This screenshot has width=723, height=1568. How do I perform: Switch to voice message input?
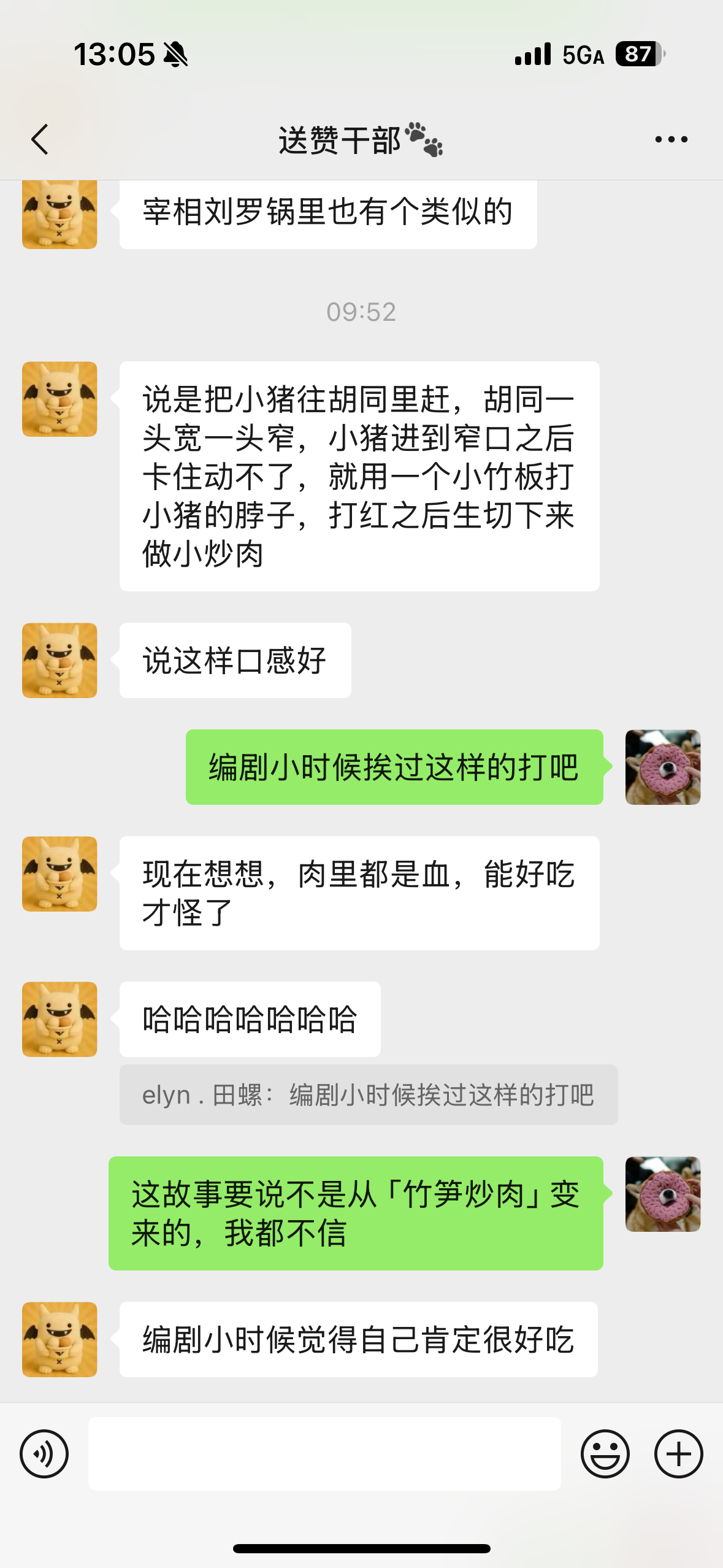[44, 1453]
